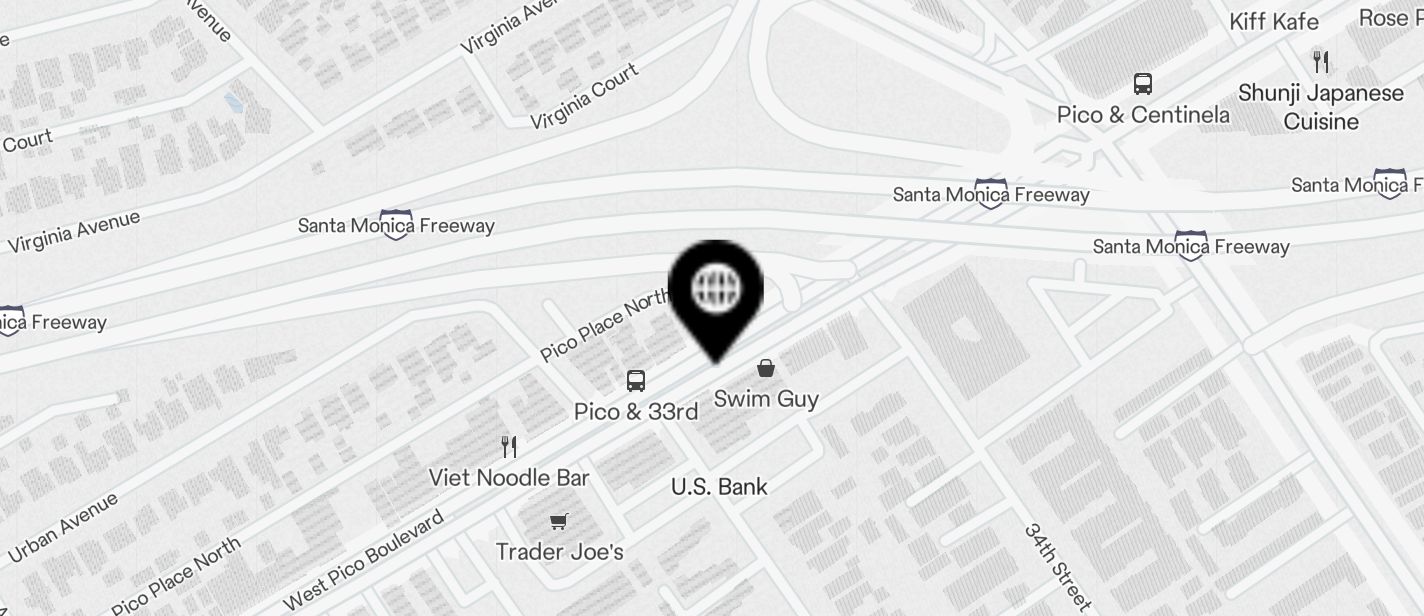This screenshot has width=1424, height=616.
Task: Select the Pico & Centinela bus stop
Action: pyautogui.click(x=1142, y=84)
